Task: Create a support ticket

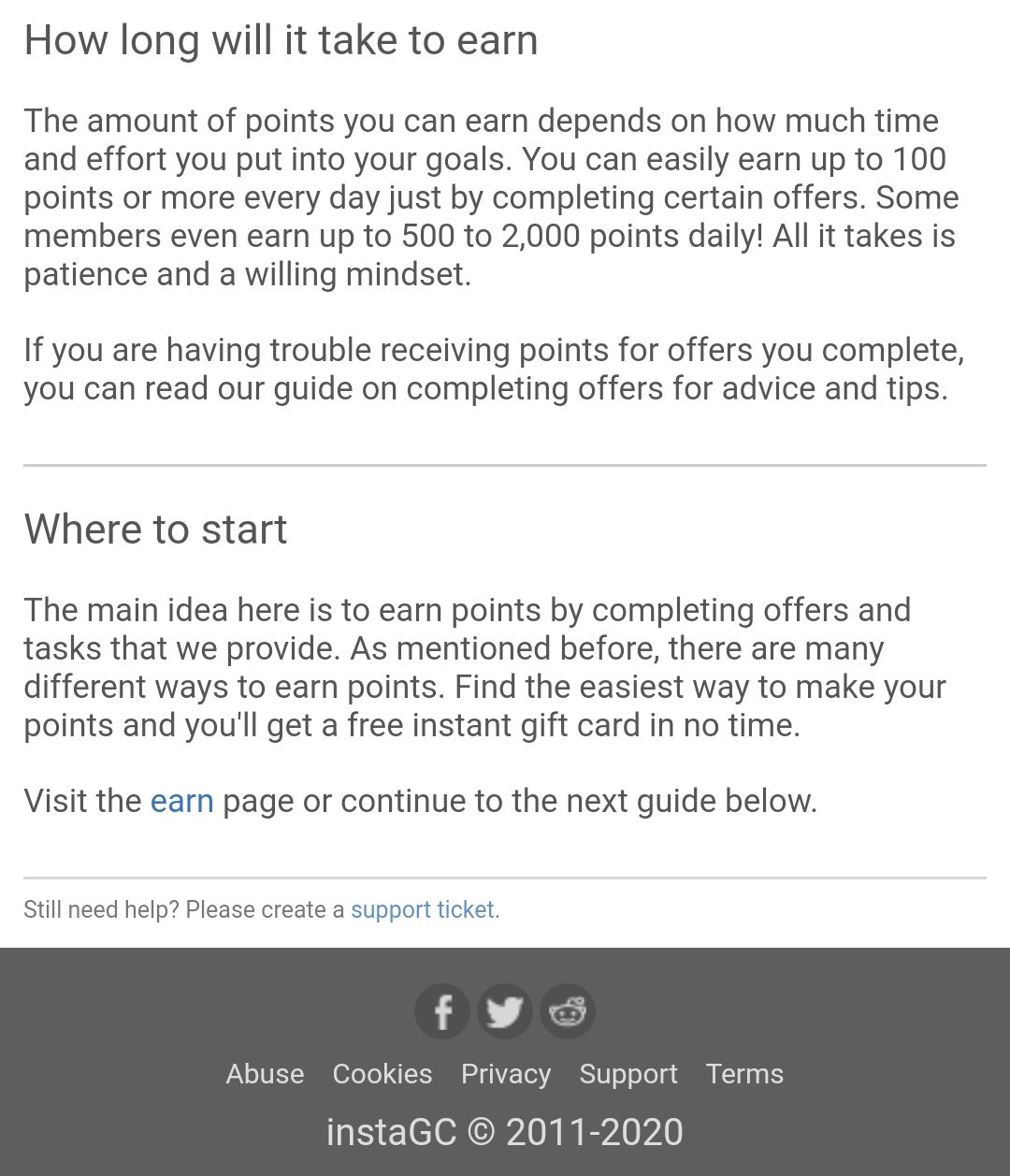Action: coord(422,909)
